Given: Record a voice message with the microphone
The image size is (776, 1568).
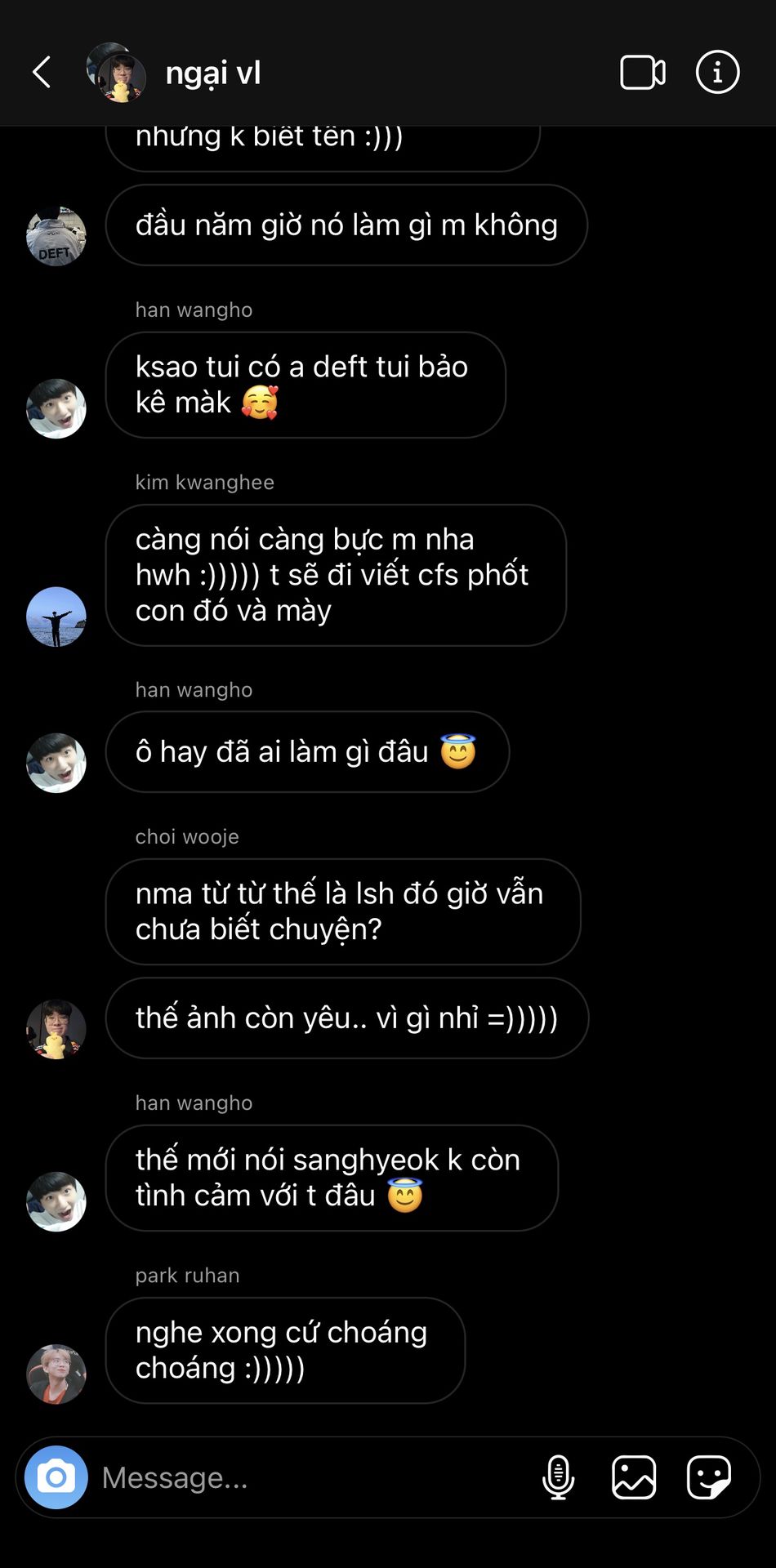Looking at the screenshot, I should tap(559, 1477).
